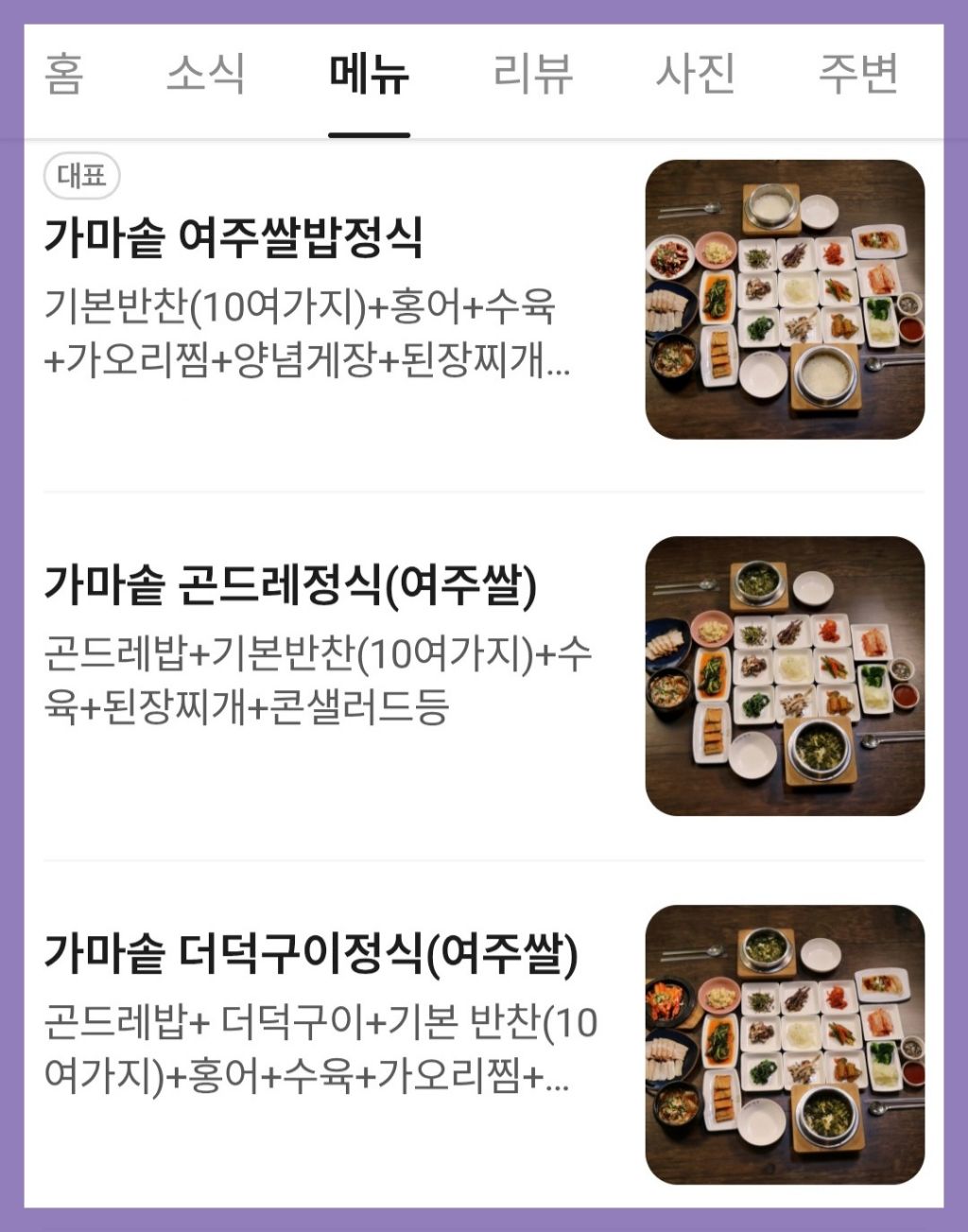This screenshot has height=1232, width=968.
Task: View the photo of 가마솥 곤드레정식
Action: [785, 676]
